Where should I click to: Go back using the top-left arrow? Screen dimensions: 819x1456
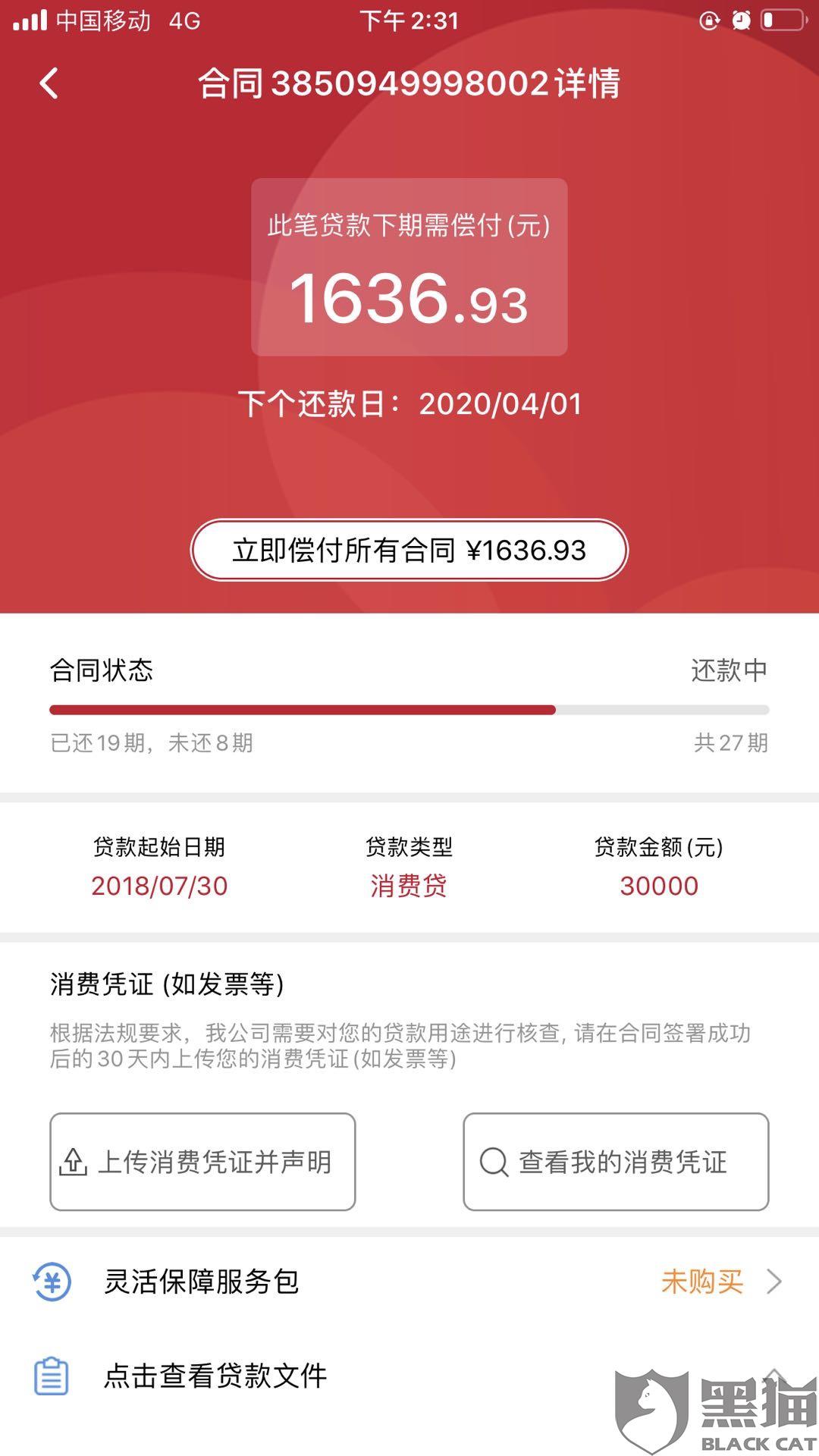49,83
